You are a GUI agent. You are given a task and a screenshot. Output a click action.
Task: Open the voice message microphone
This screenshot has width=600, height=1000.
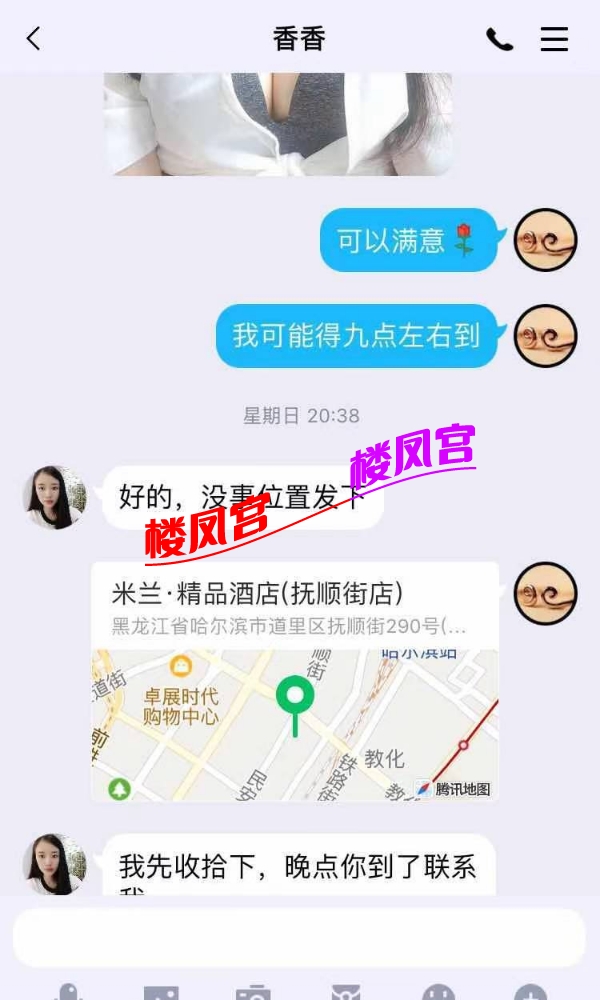[x=68, y=992]
